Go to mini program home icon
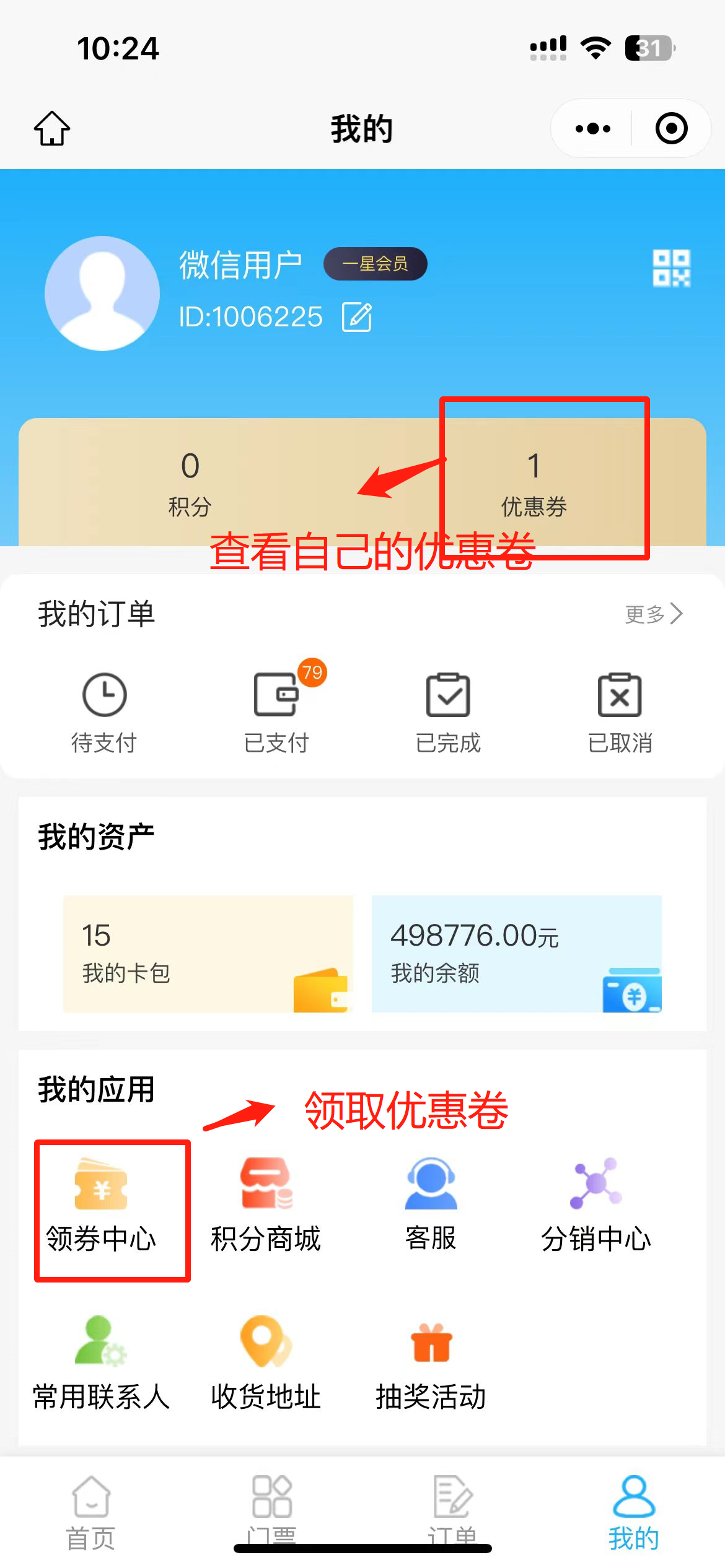This screenshot has height=1568, width=725. 52,128
